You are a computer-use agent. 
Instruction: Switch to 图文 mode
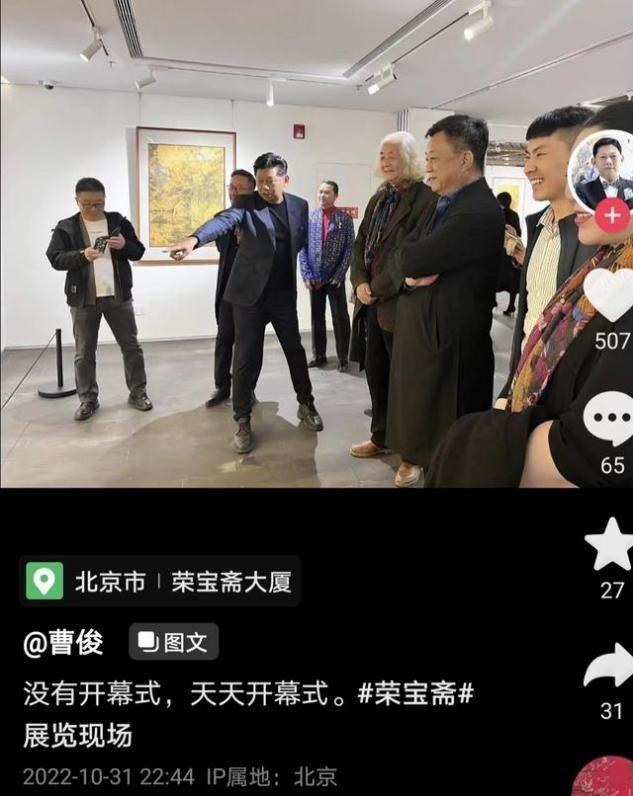pyautogui.click(x=173, y=642)
